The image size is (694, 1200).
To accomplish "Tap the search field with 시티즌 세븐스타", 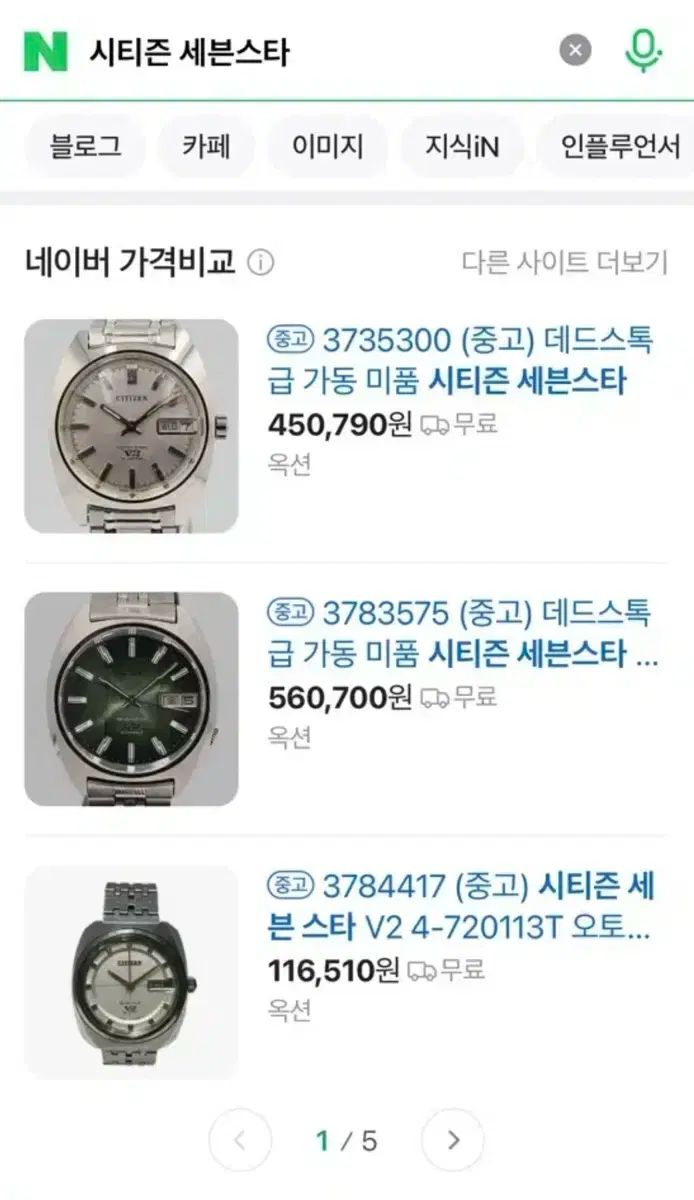I will point(300,51).
